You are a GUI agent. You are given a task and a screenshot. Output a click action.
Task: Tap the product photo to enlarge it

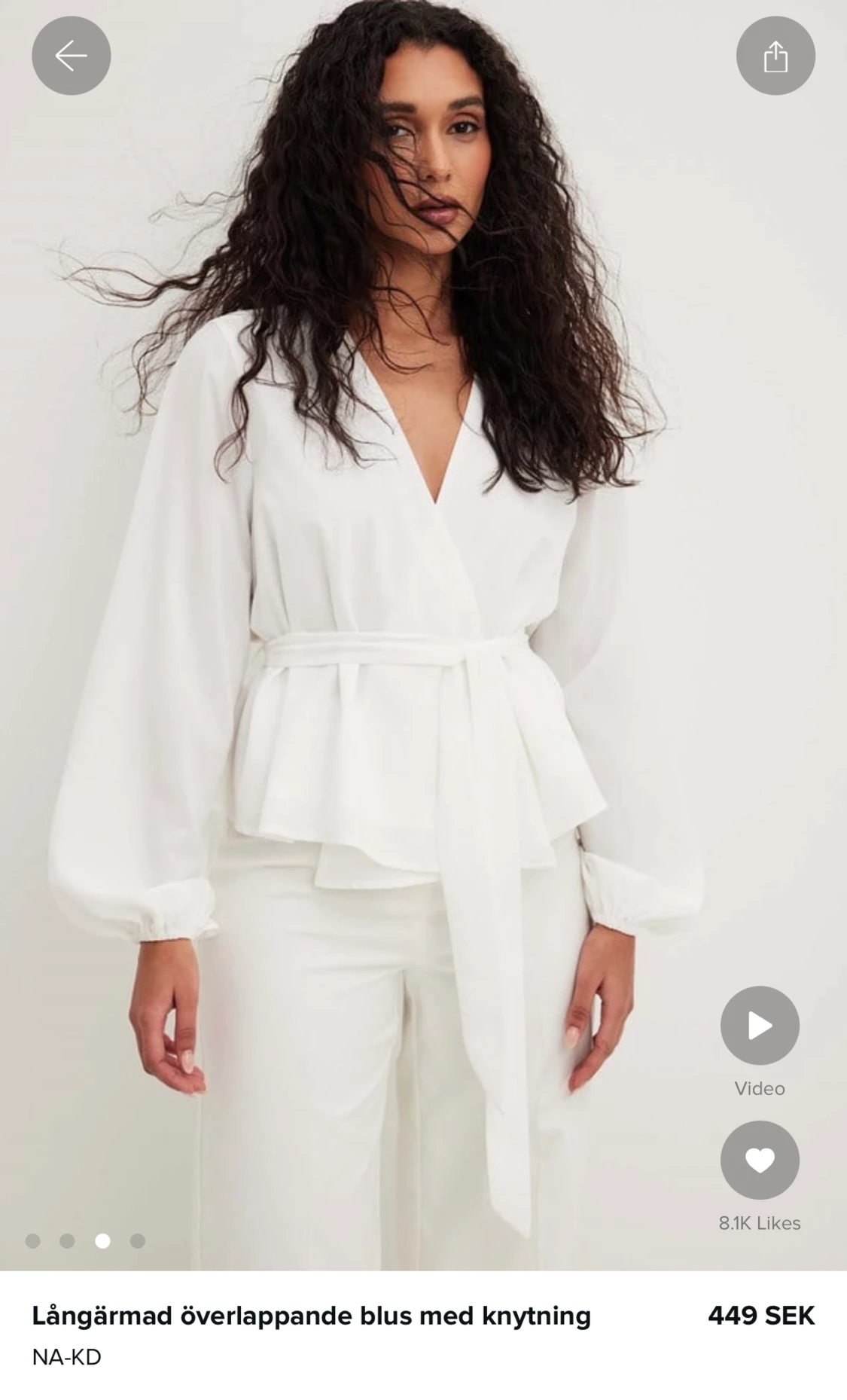coord(422,602)
